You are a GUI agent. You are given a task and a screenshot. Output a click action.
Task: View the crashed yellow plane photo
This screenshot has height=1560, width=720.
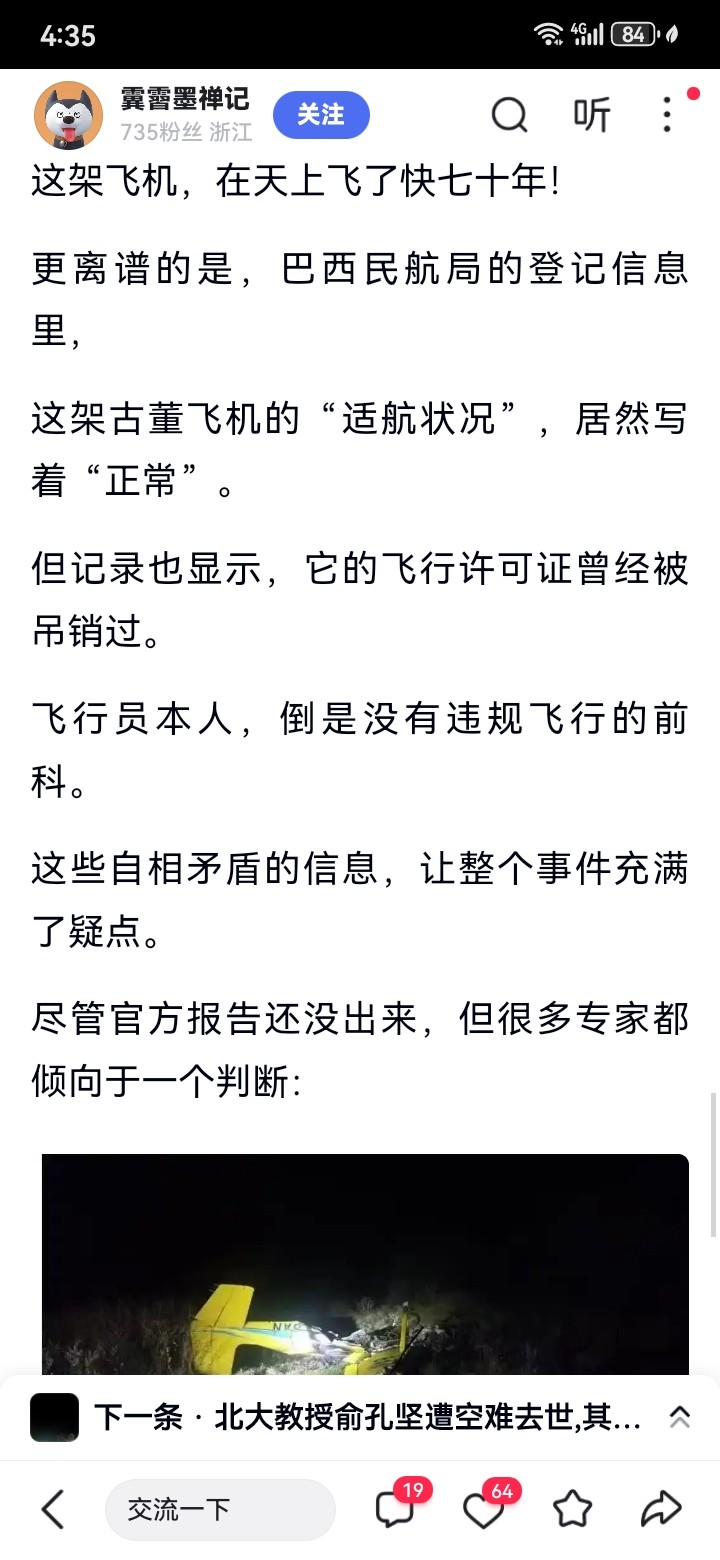click(x=365, y=1265)
